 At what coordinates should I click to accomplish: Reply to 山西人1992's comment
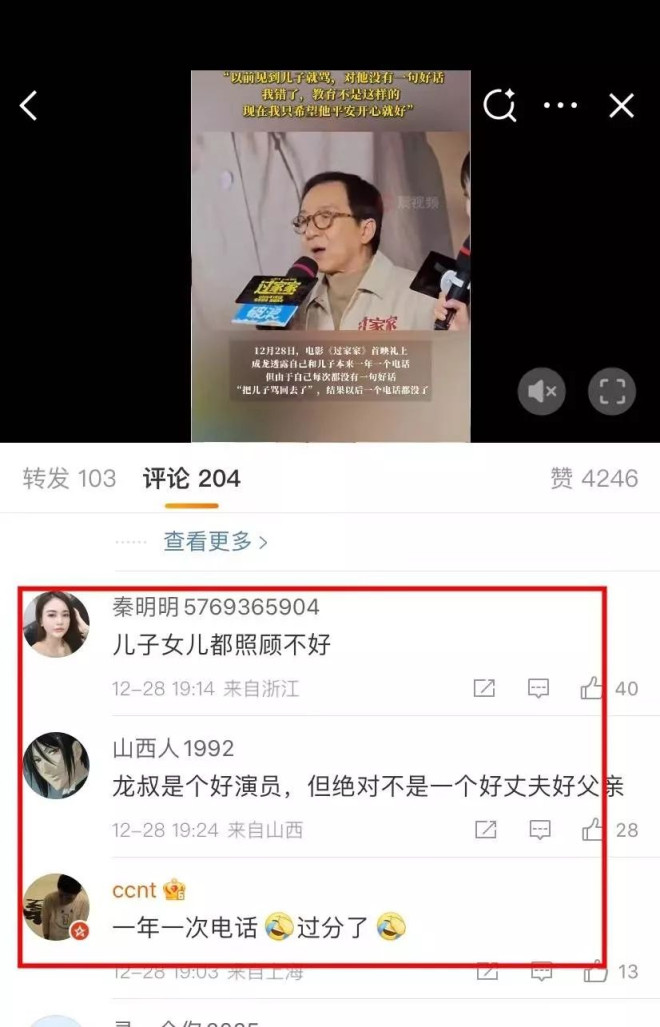coord(540,829)
